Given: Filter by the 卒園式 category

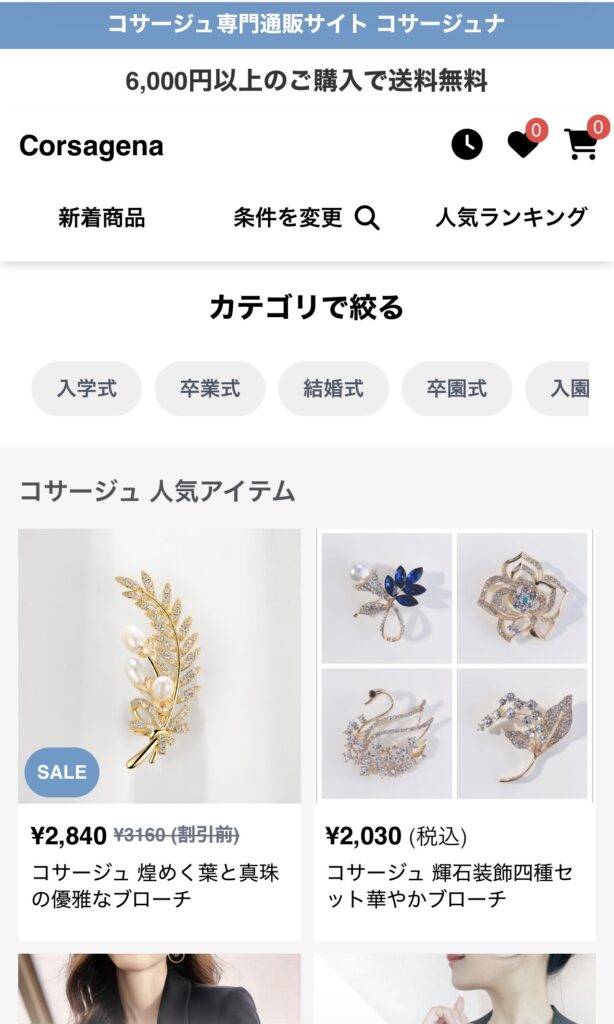Looking at the screenshot, I should (x=456, y=389).
